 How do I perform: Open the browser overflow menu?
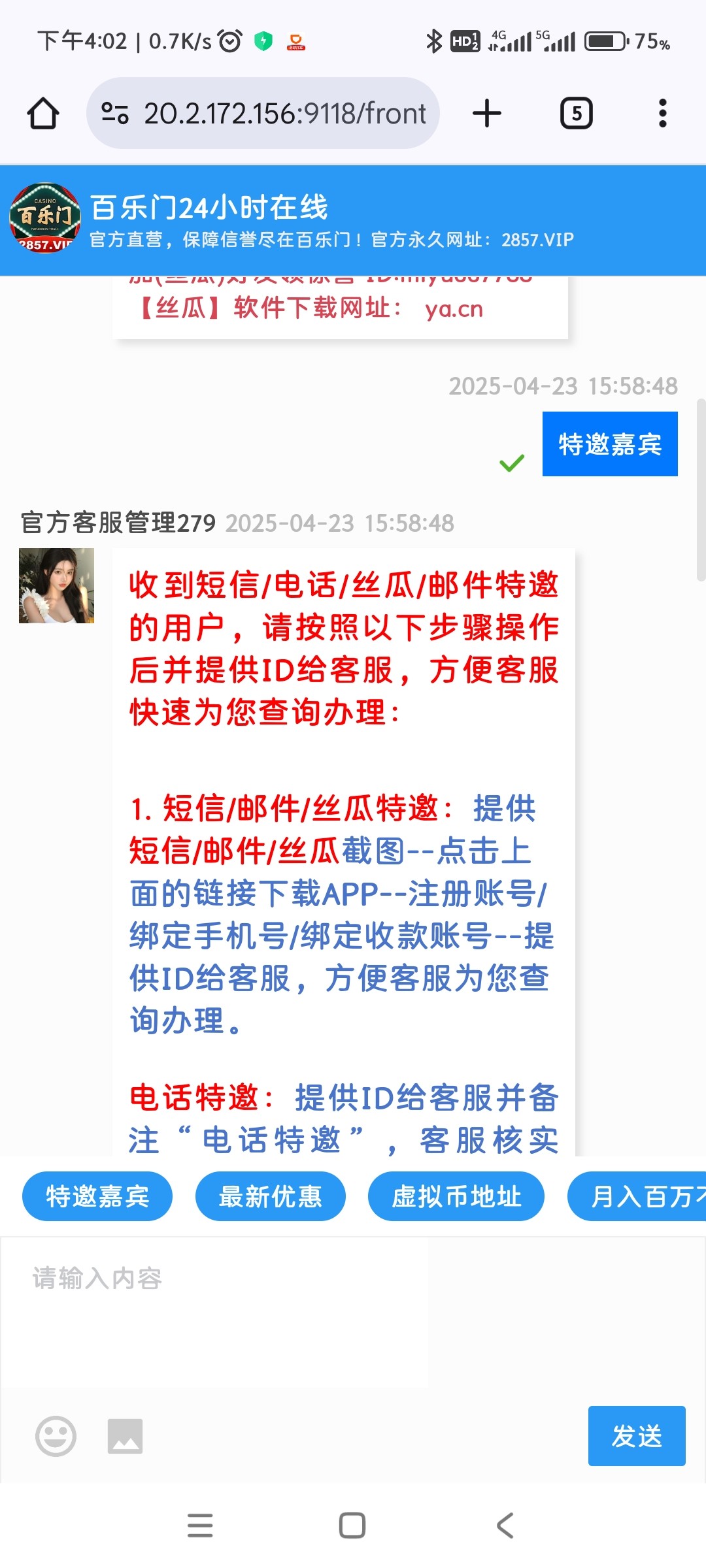(662, 113)
